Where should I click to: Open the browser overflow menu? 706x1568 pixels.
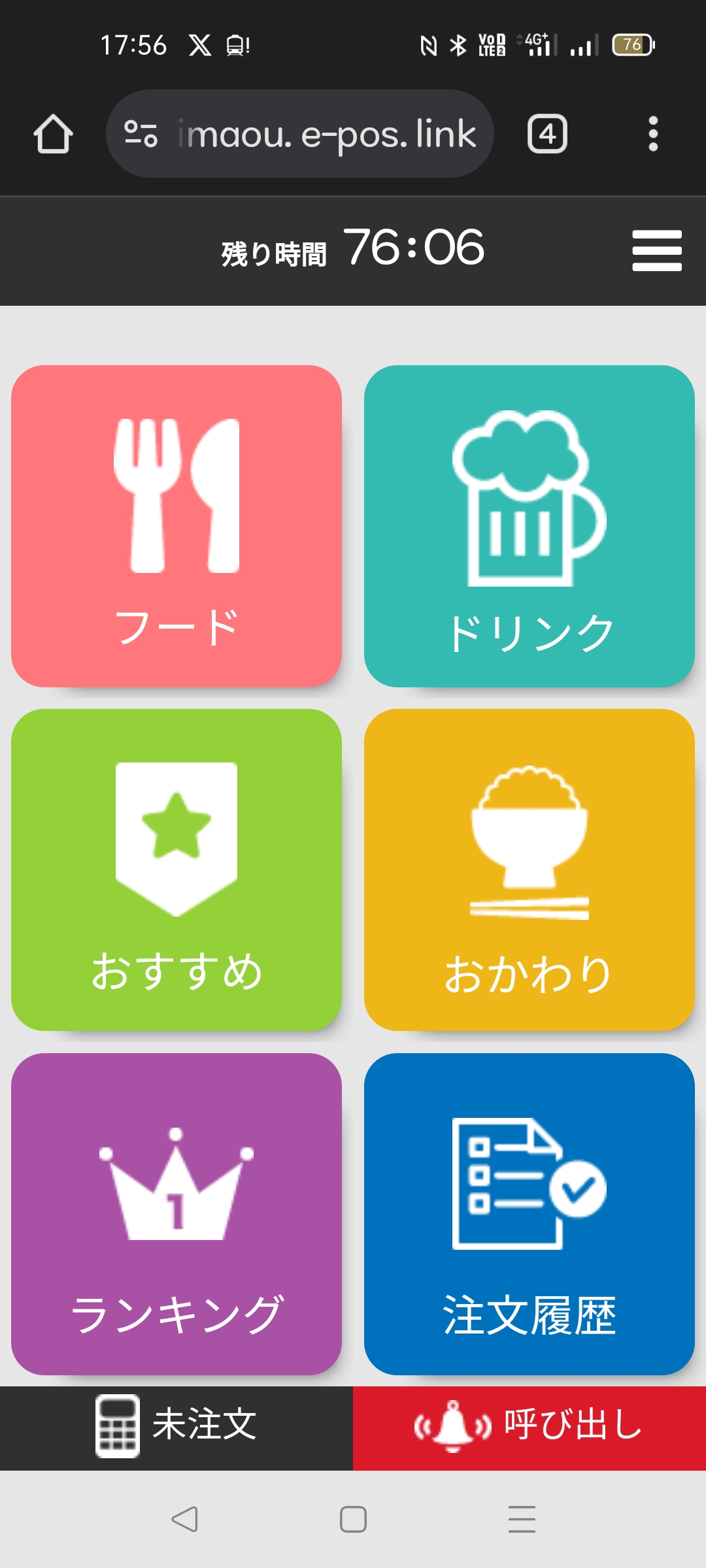click(x=652, y=134)
